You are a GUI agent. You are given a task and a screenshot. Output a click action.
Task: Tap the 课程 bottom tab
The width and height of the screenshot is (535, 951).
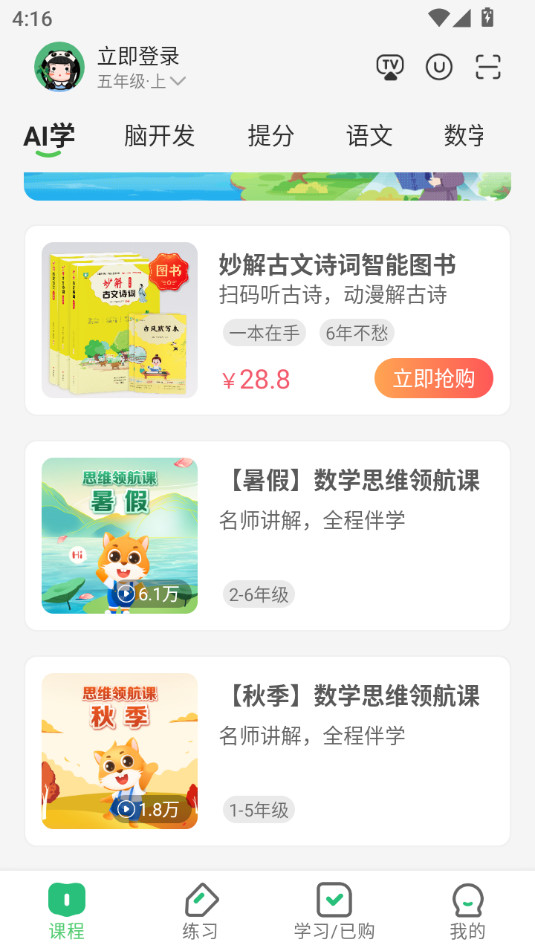point(67,912)
